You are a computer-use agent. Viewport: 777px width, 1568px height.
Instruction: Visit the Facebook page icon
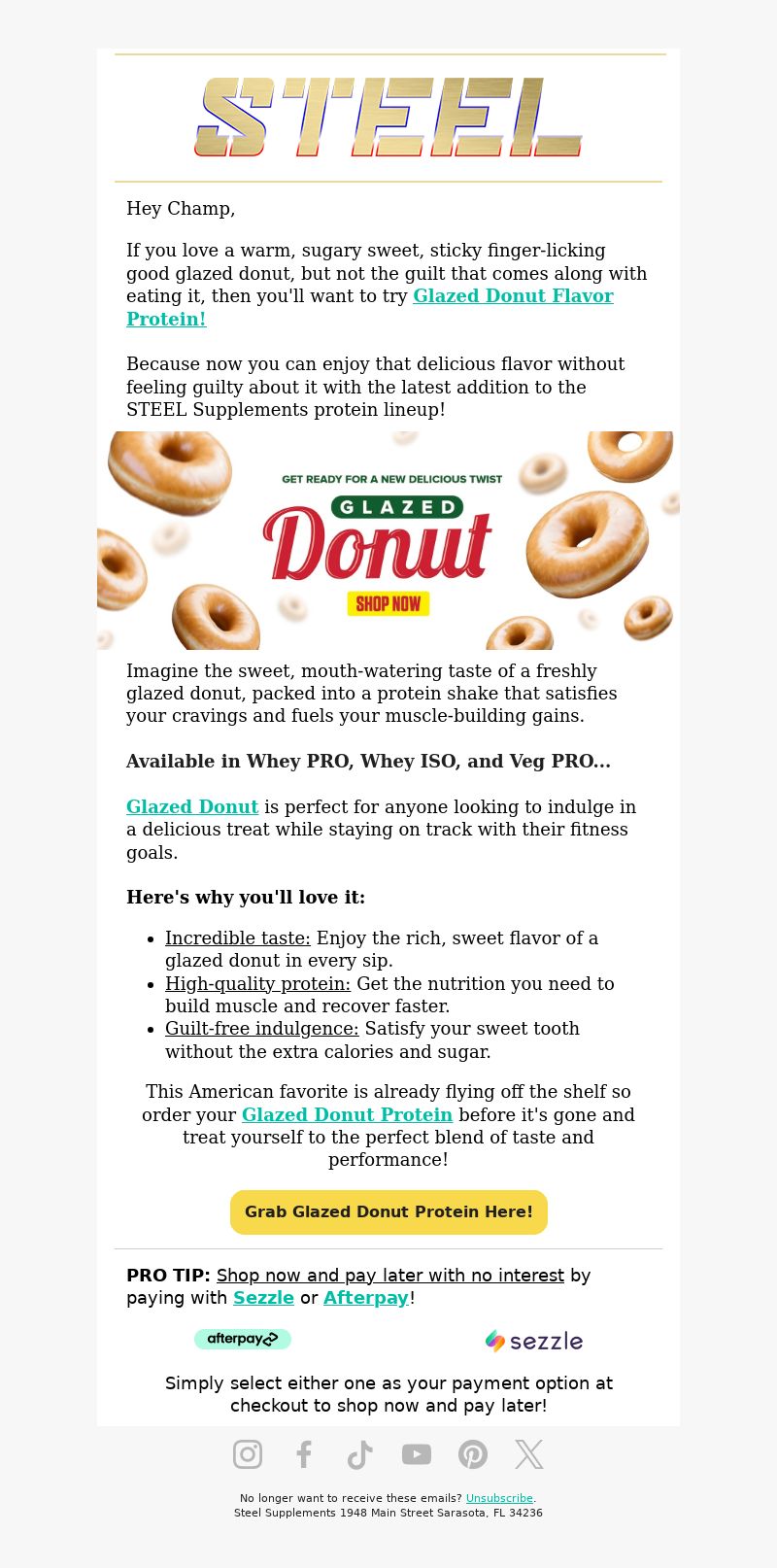click(304, 1454)
